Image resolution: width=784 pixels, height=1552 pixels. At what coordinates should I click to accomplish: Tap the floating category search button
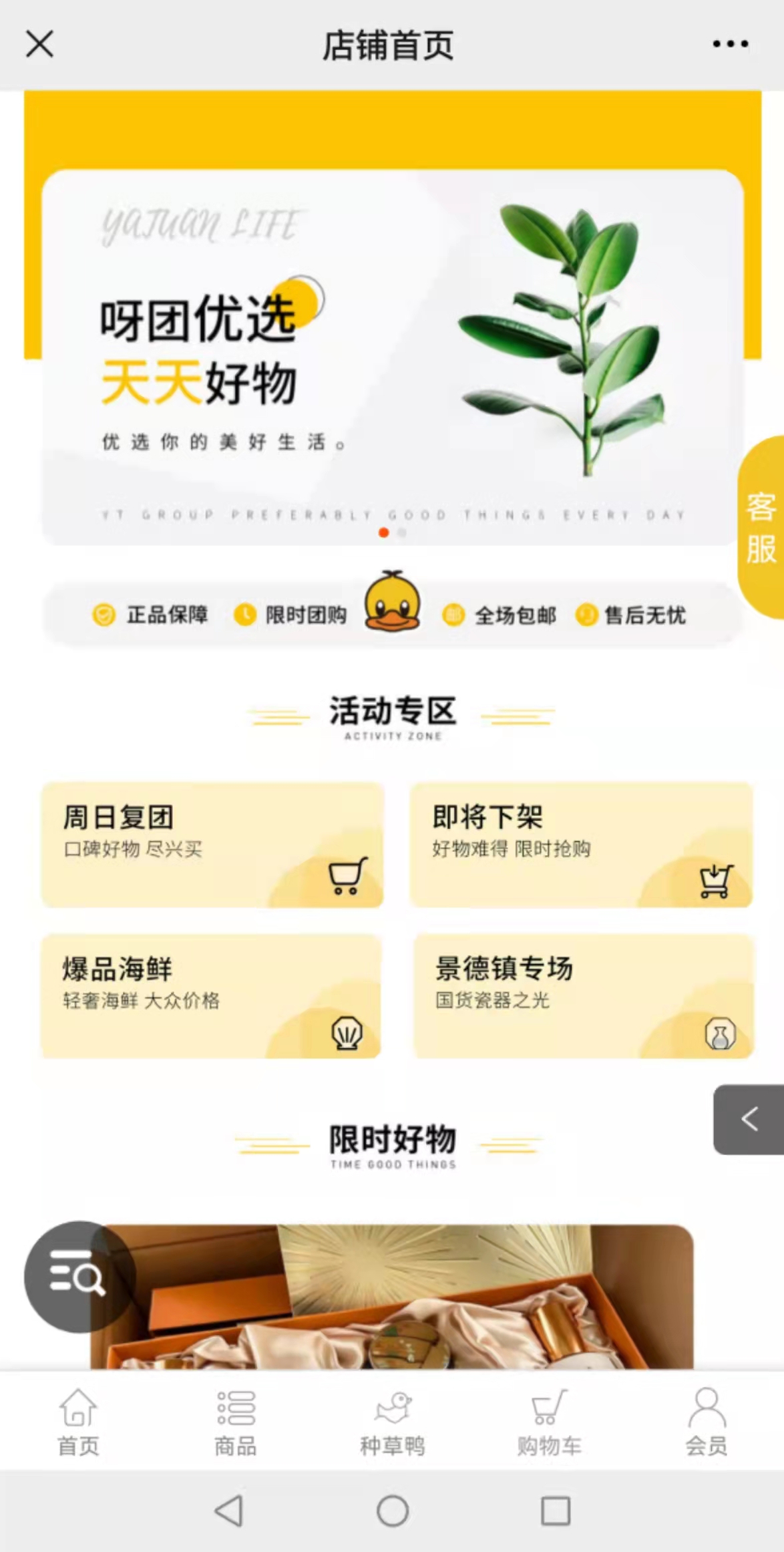point(80,1277)
